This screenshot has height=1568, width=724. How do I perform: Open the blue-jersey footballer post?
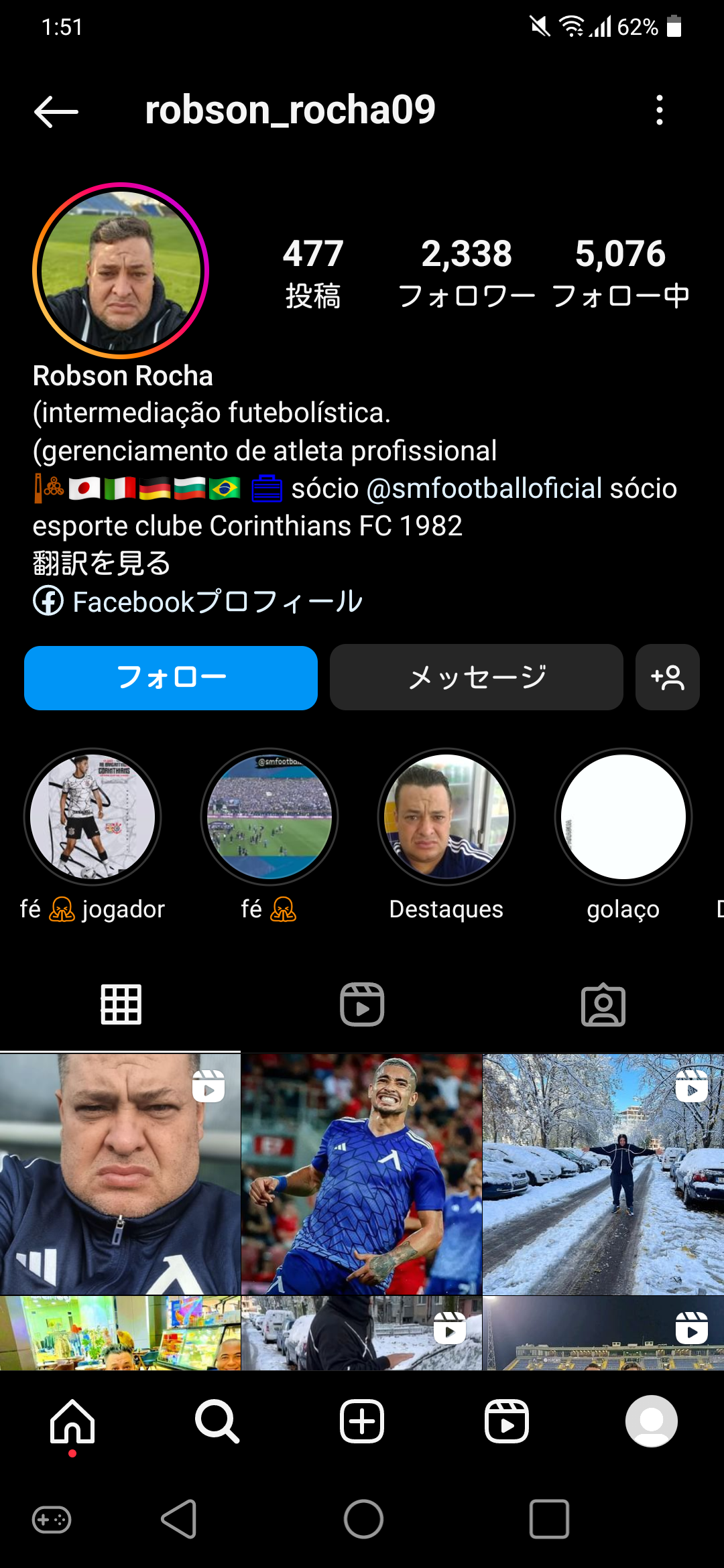[362, 1174]
